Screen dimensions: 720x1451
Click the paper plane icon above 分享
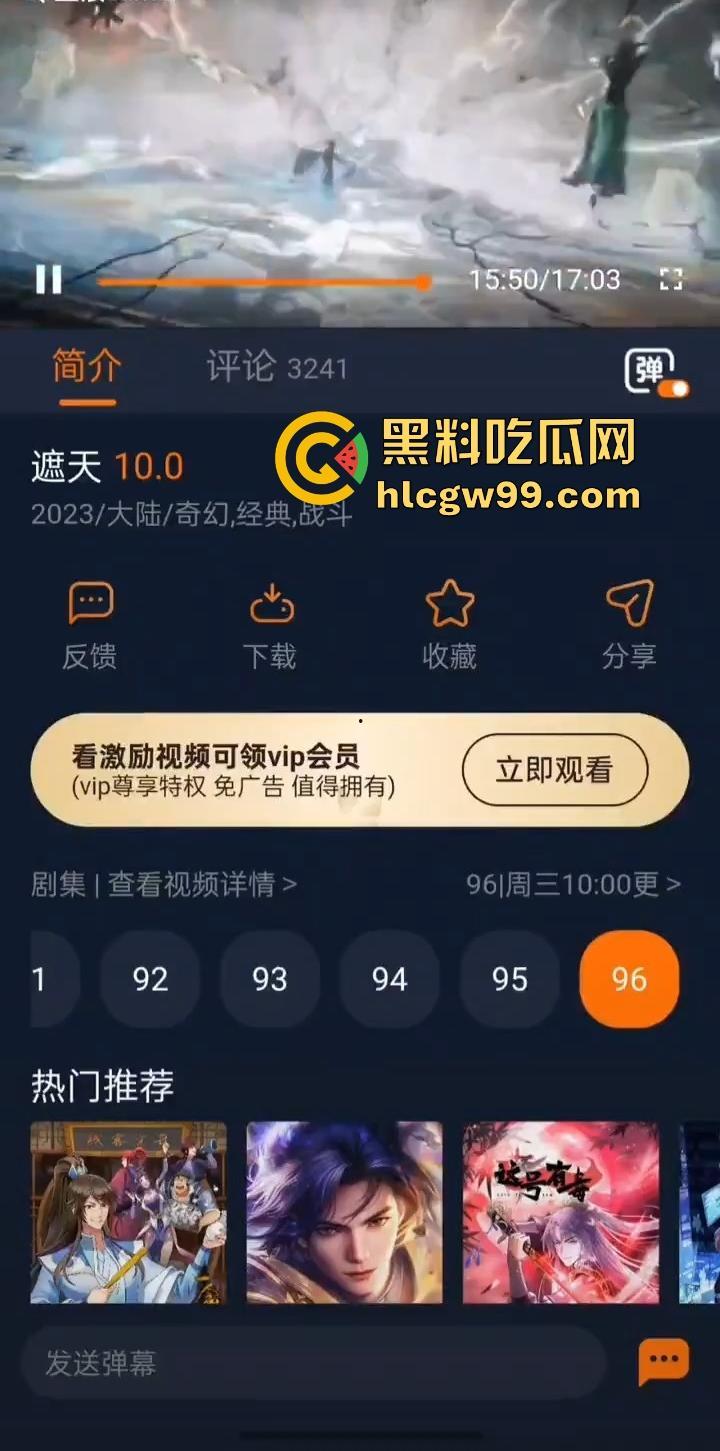(630, 602)
